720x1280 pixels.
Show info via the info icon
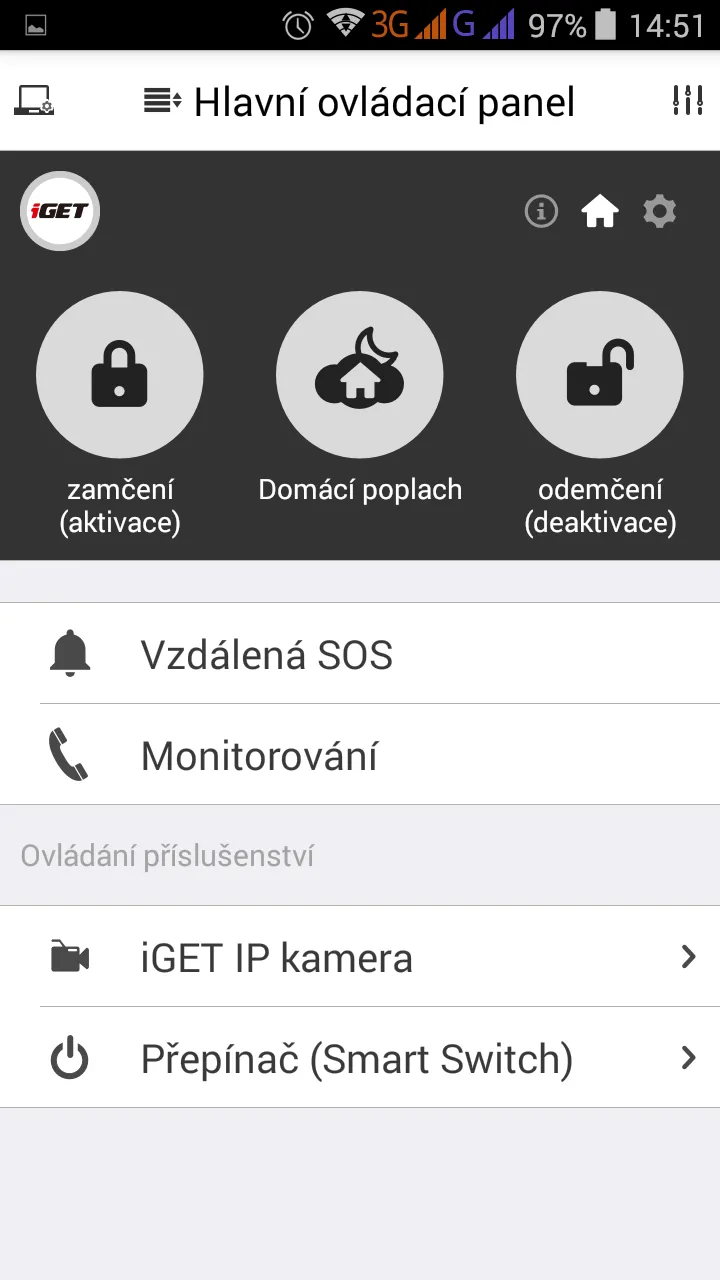541,211
